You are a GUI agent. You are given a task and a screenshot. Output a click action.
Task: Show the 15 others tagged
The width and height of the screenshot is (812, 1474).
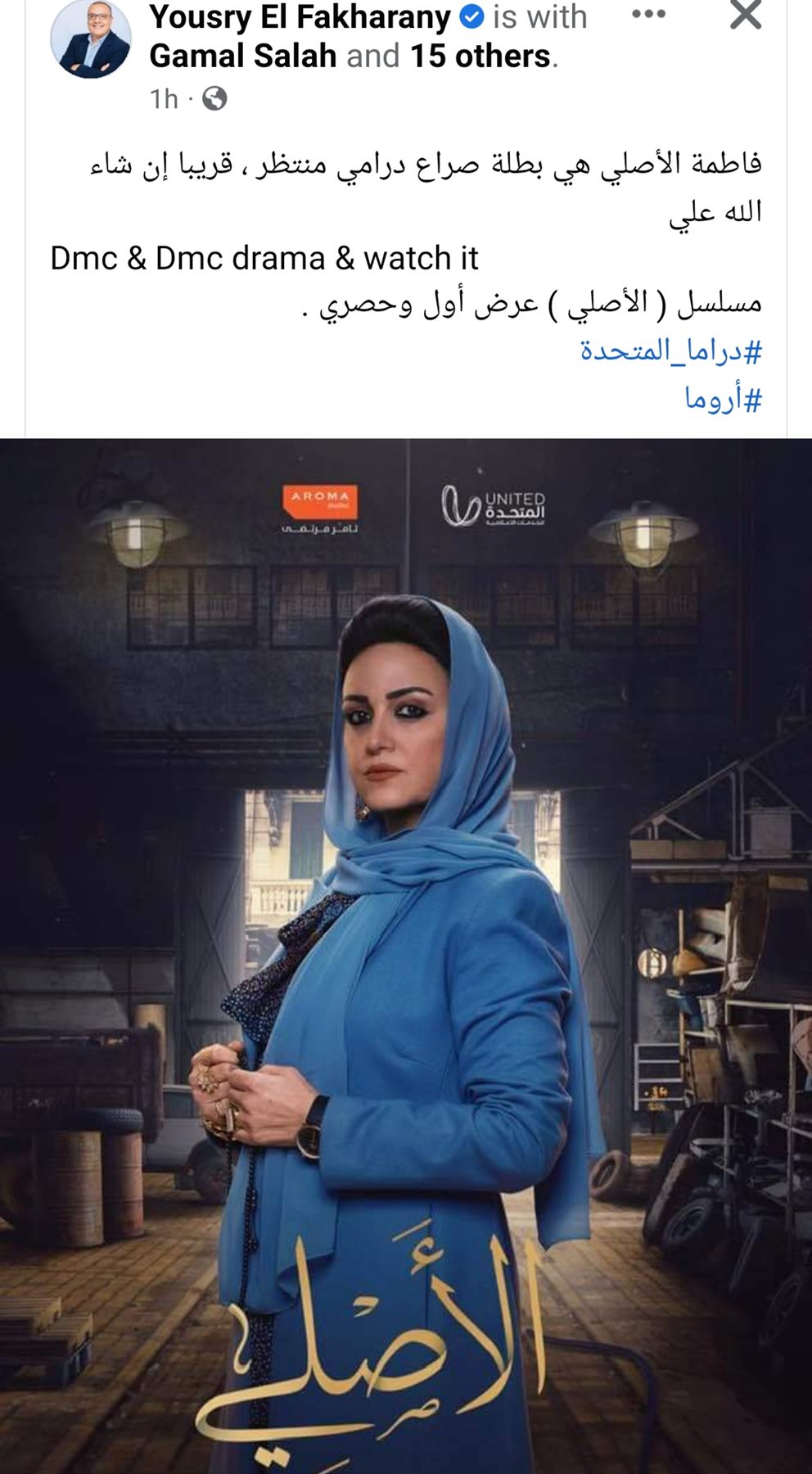(x=480, y=56)
